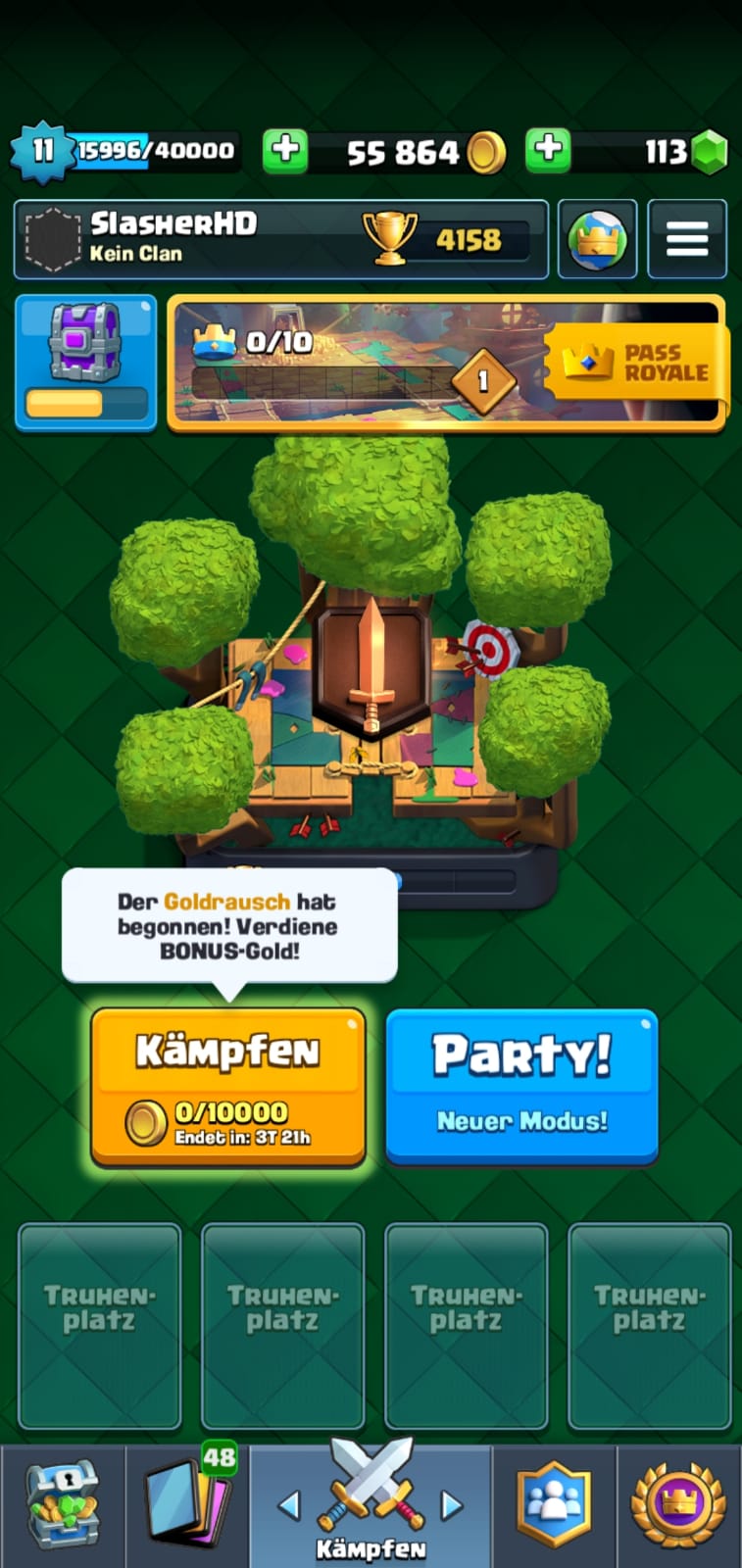The width and height of the screenshot is (742, 1568).
Task: Tap the left arrow beside Kämpfen tab
Action: [x=290, y=1504]
